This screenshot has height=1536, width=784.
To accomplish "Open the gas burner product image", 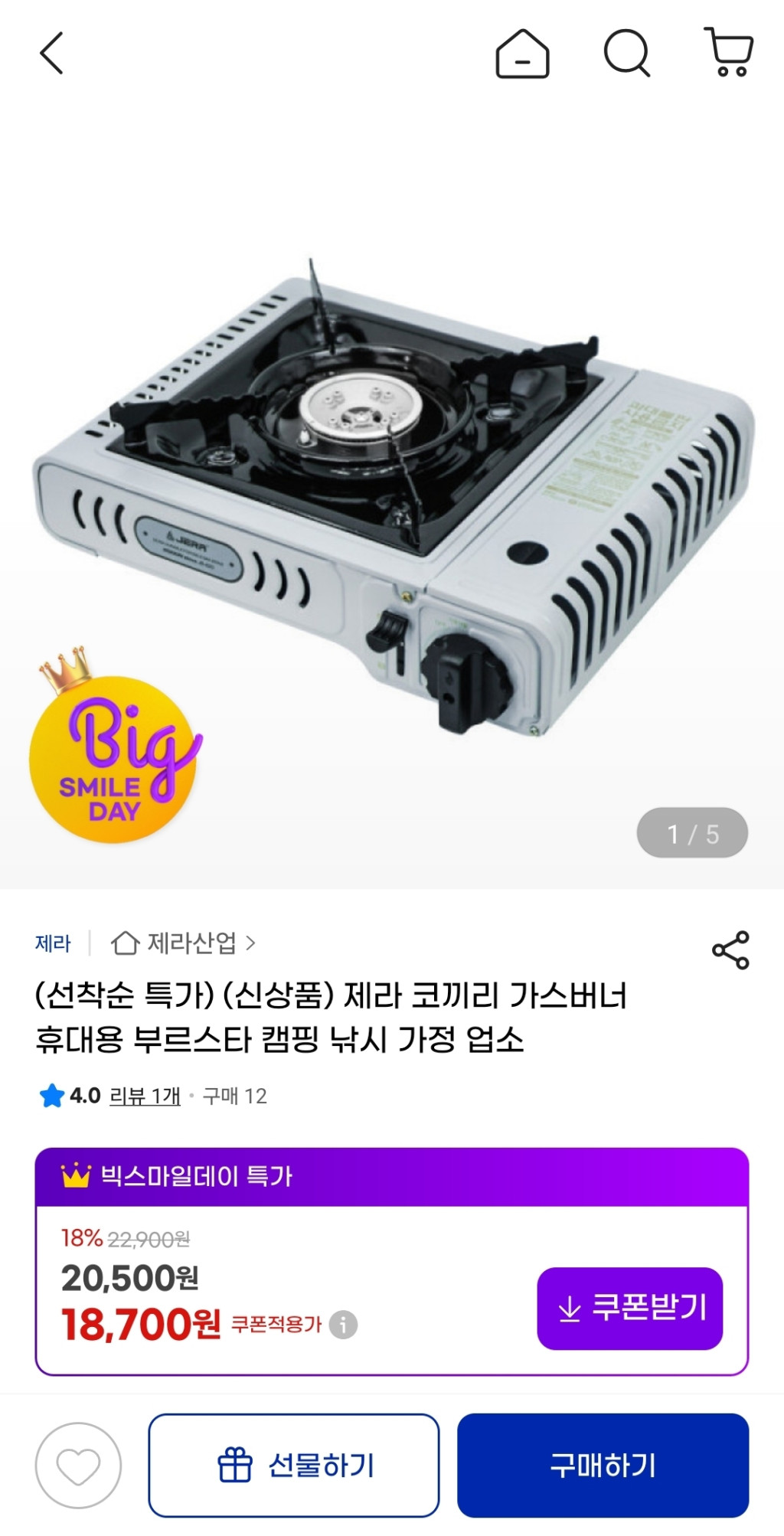I will [x=392, y=498].
